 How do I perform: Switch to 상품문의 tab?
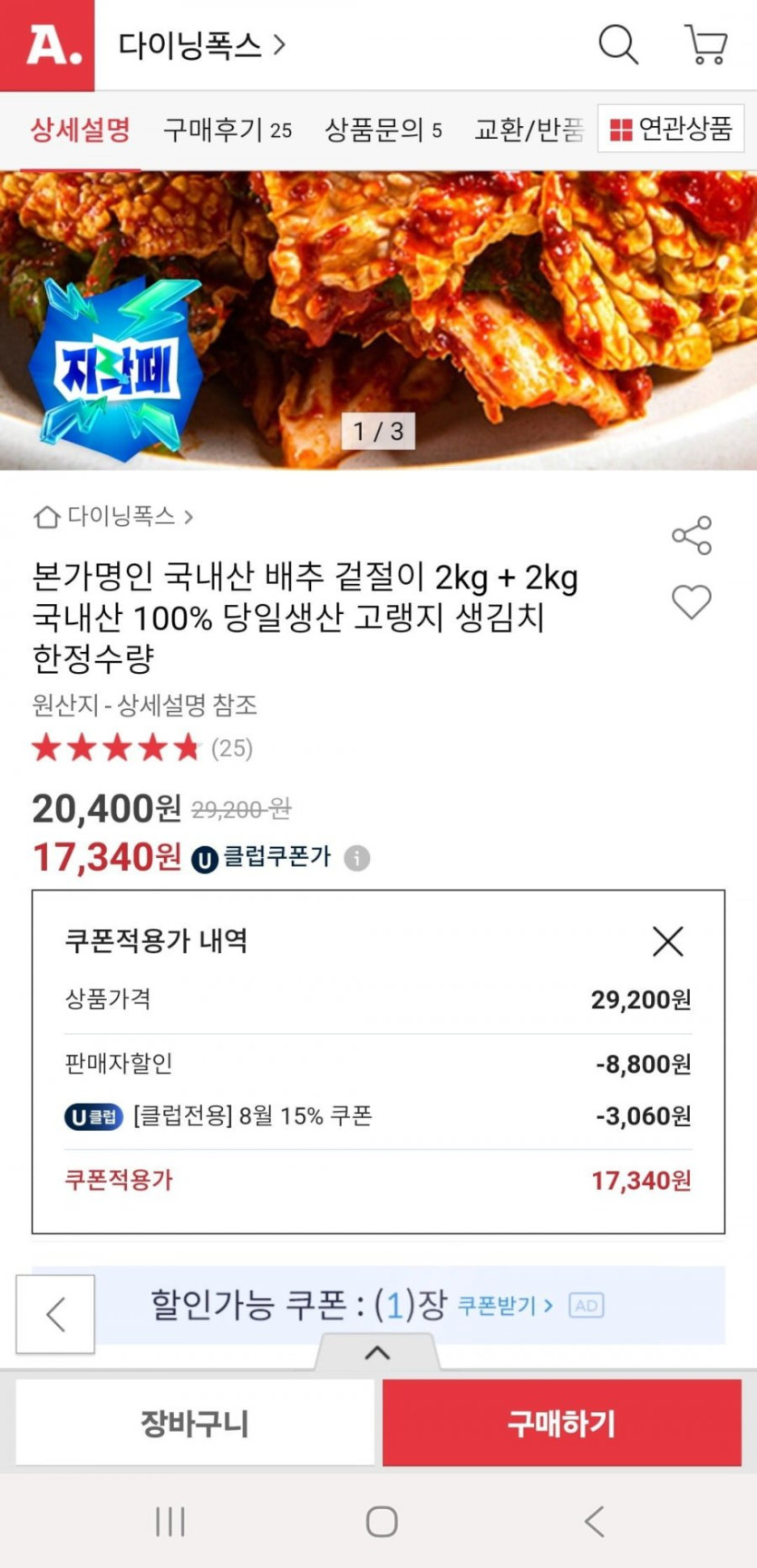click(x=383, y=131)
